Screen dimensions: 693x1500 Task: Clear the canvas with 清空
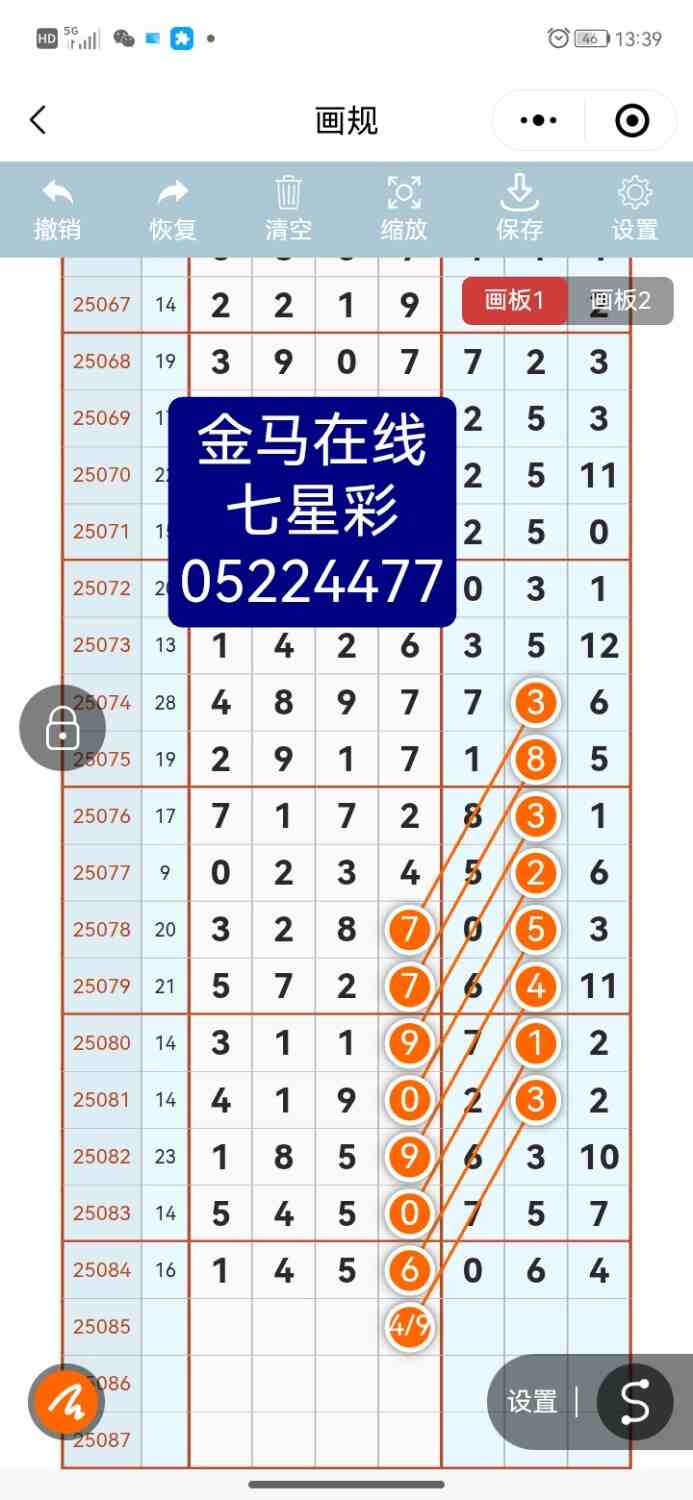(x=288, y=210)
